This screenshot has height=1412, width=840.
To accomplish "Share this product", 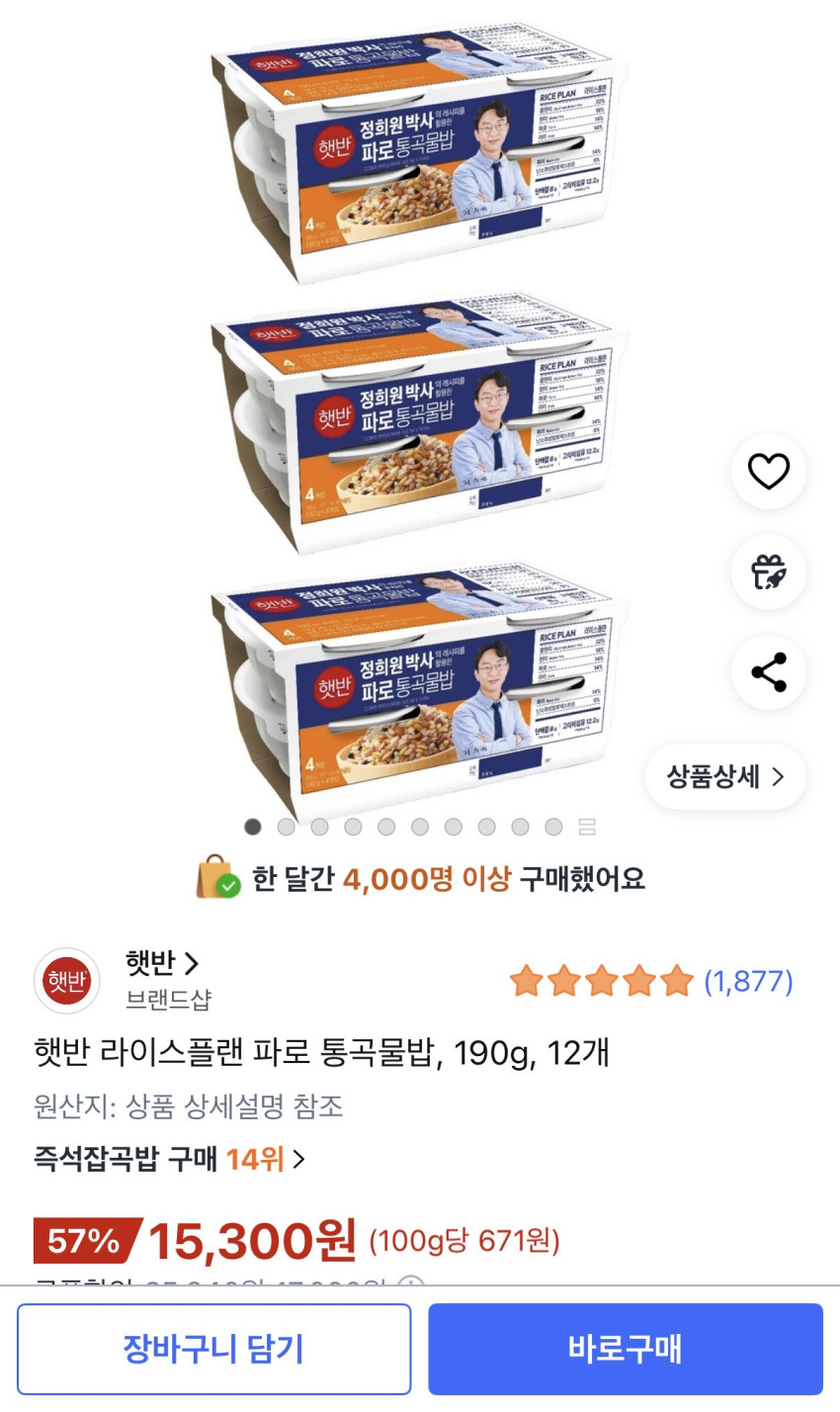I will (x=768, y=672).
